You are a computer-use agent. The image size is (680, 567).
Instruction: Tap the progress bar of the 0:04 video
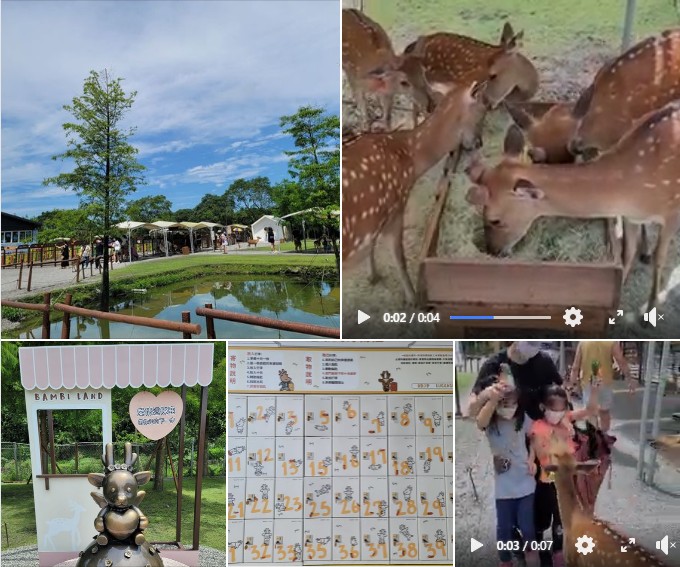500,317
